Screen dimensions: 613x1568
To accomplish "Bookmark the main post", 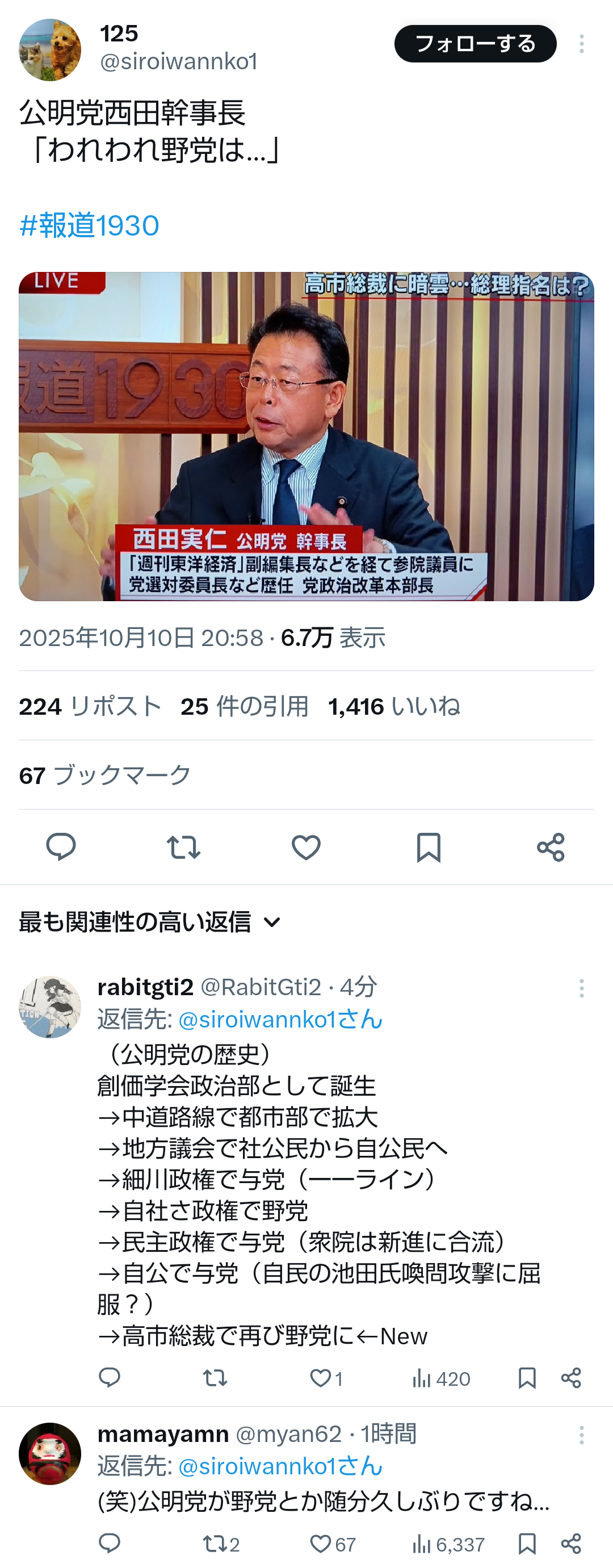I will (429, 846).
